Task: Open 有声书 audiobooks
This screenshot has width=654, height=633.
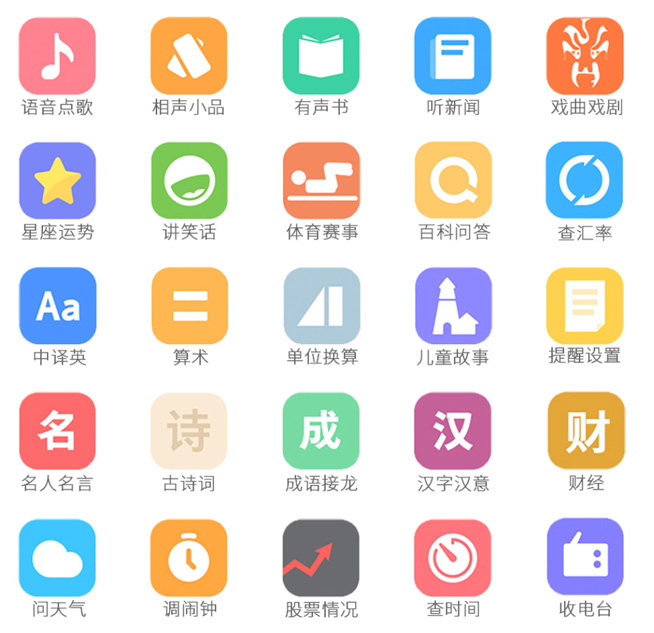Action: (321, 56)
